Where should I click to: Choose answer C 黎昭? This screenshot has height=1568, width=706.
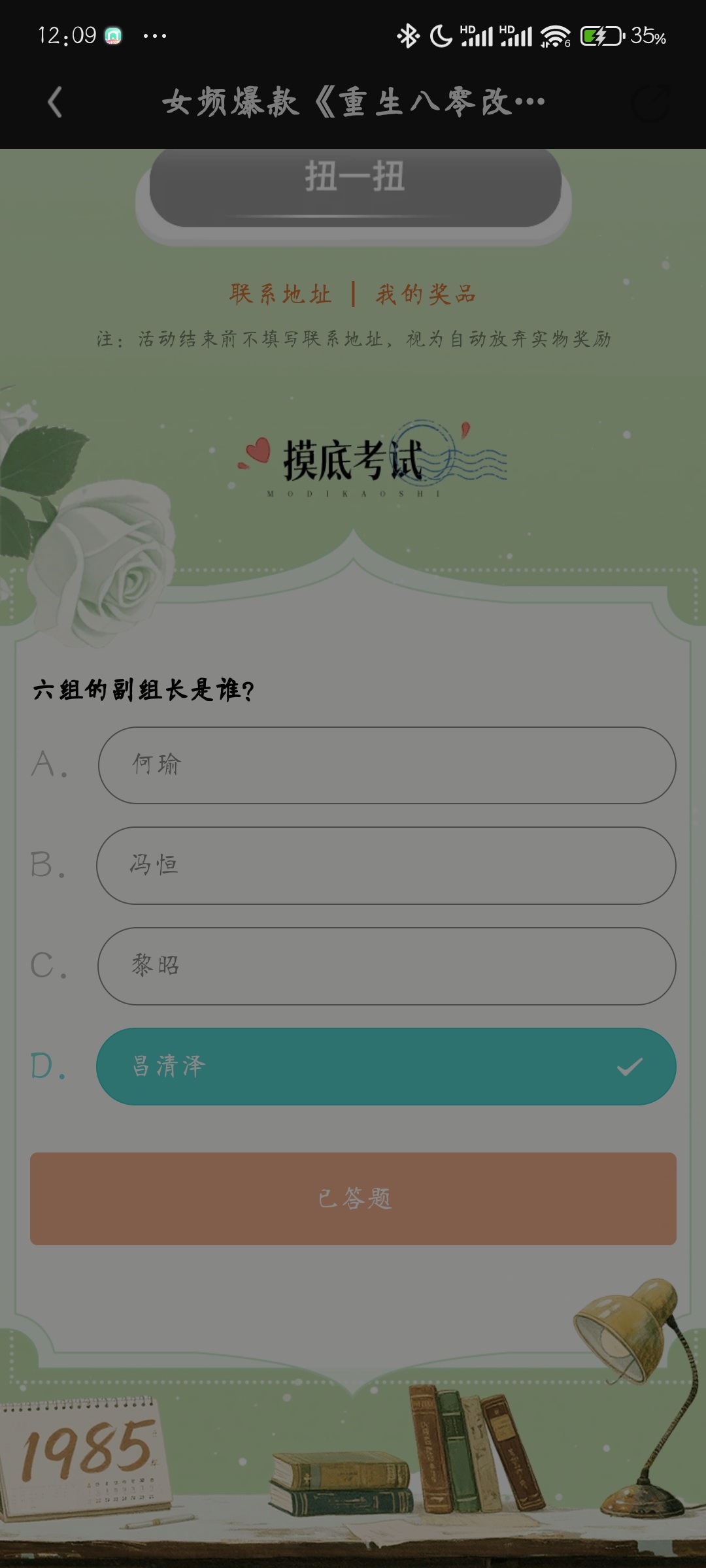tap(386, 966)
